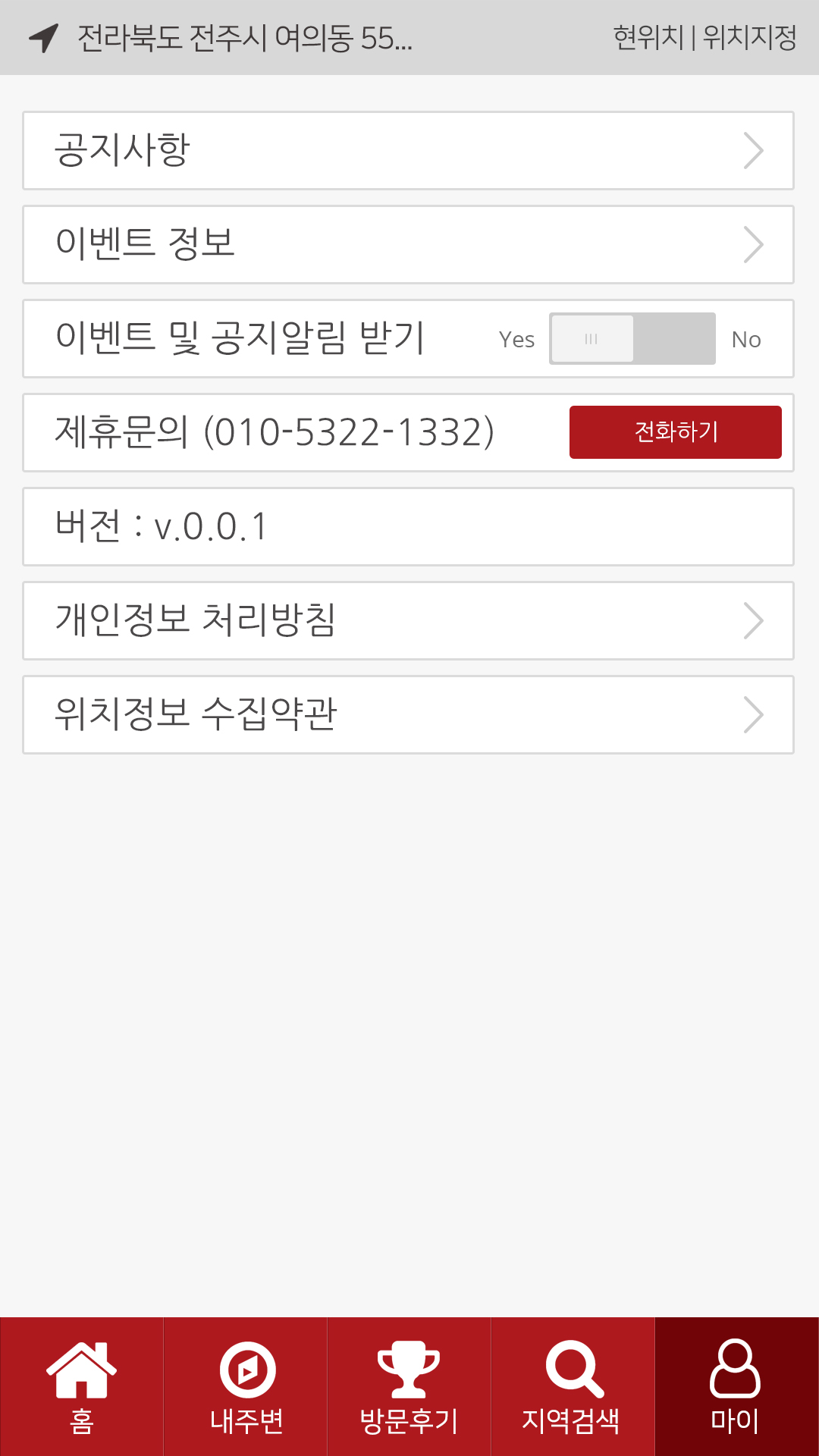This screenshot has height=1456, width=819.
Task: Tap the red 전화하기 call button
Action: coord(675,432)
